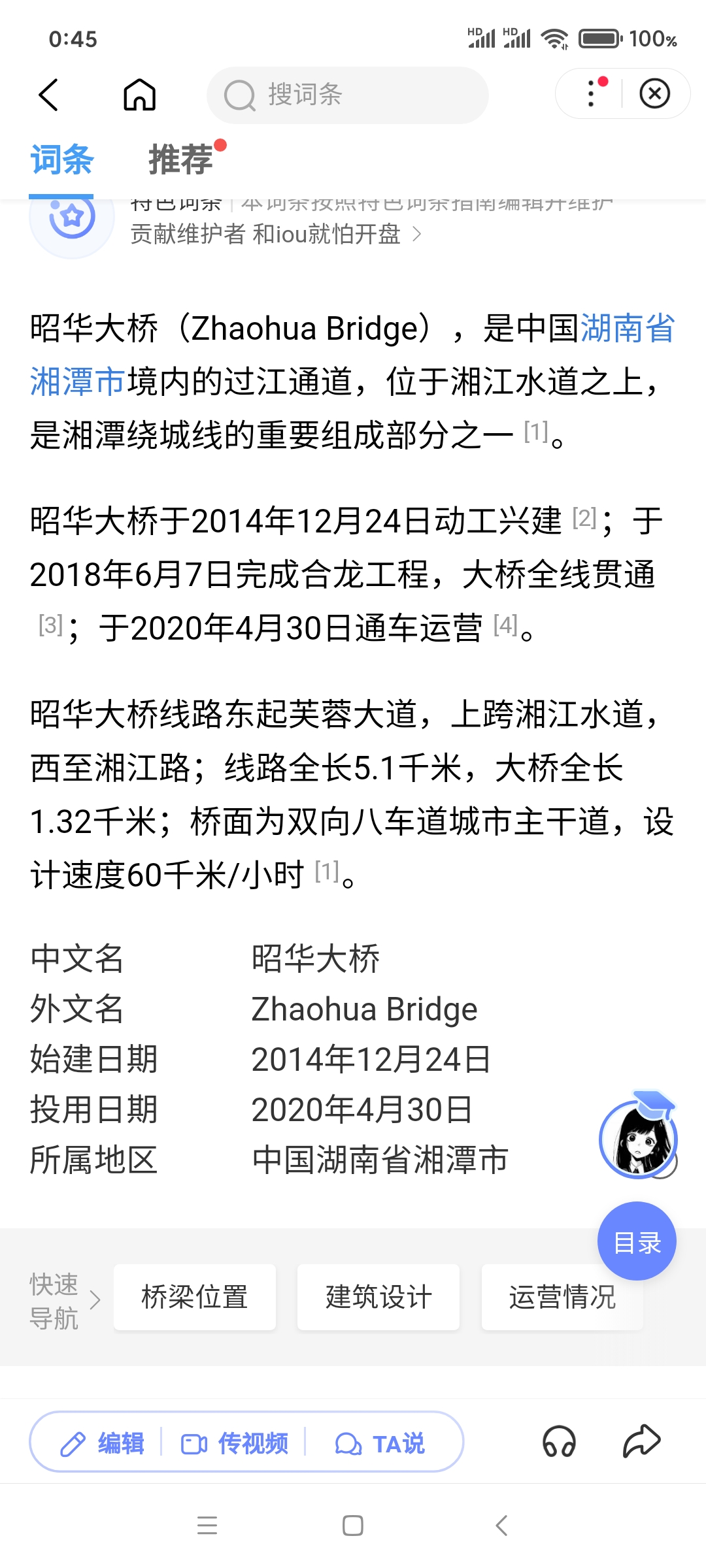The width and height of the screenshot is (706, 1568).
Task: Edit this entry with 编辑
Action: point(103,1443)
